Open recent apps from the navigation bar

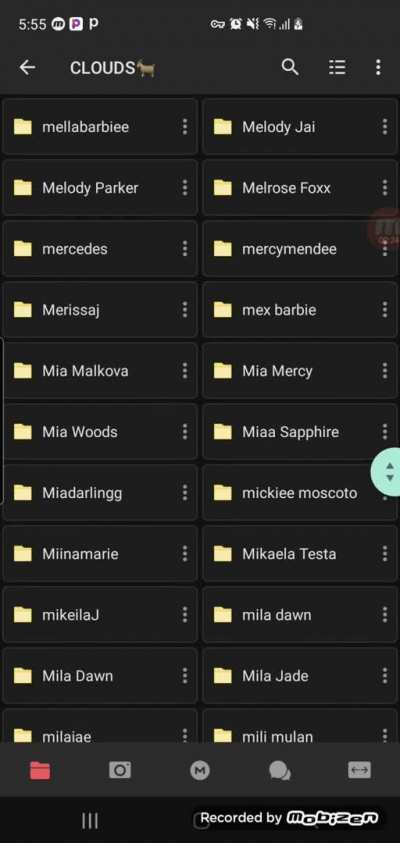[x=90, y=820]
